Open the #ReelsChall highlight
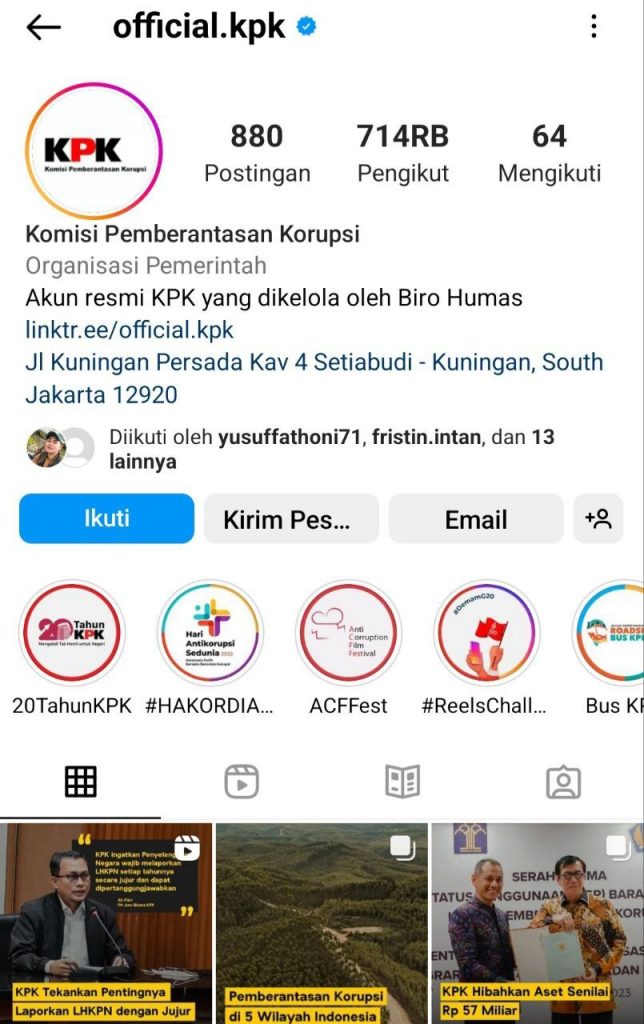The height and width of the screenshot is (1024, 644). [x=486, y=633]
